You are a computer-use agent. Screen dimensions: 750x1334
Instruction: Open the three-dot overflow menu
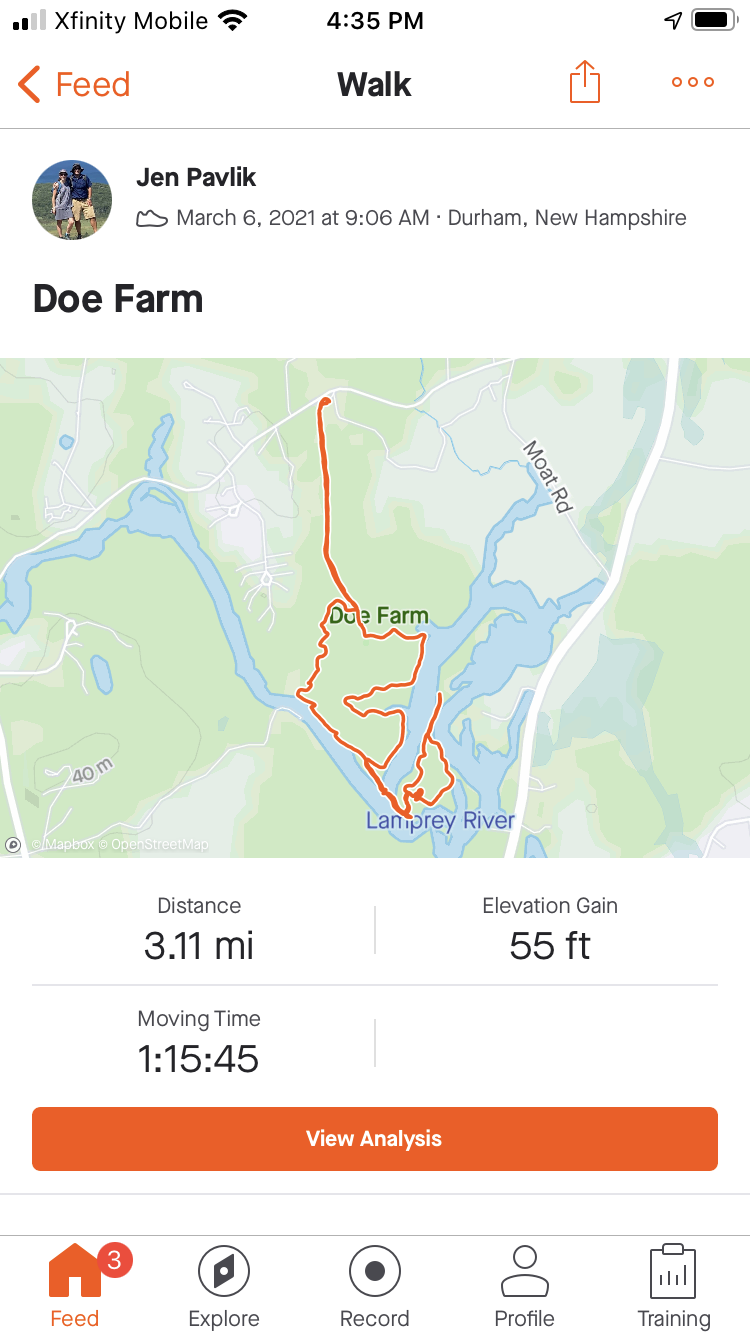[693, 83]
